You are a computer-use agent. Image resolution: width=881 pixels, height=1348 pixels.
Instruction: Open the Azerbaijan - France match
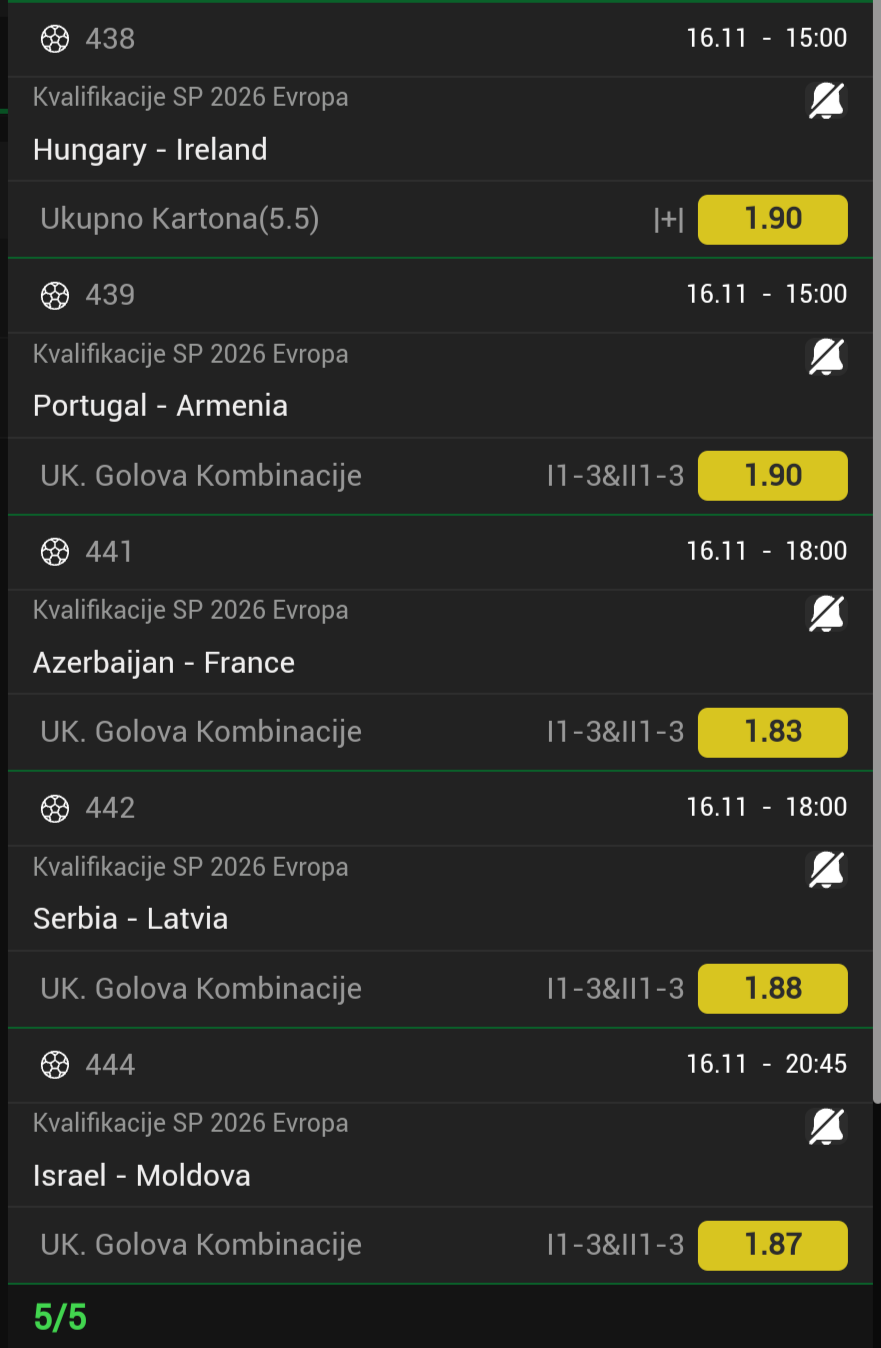pos(164,663)
